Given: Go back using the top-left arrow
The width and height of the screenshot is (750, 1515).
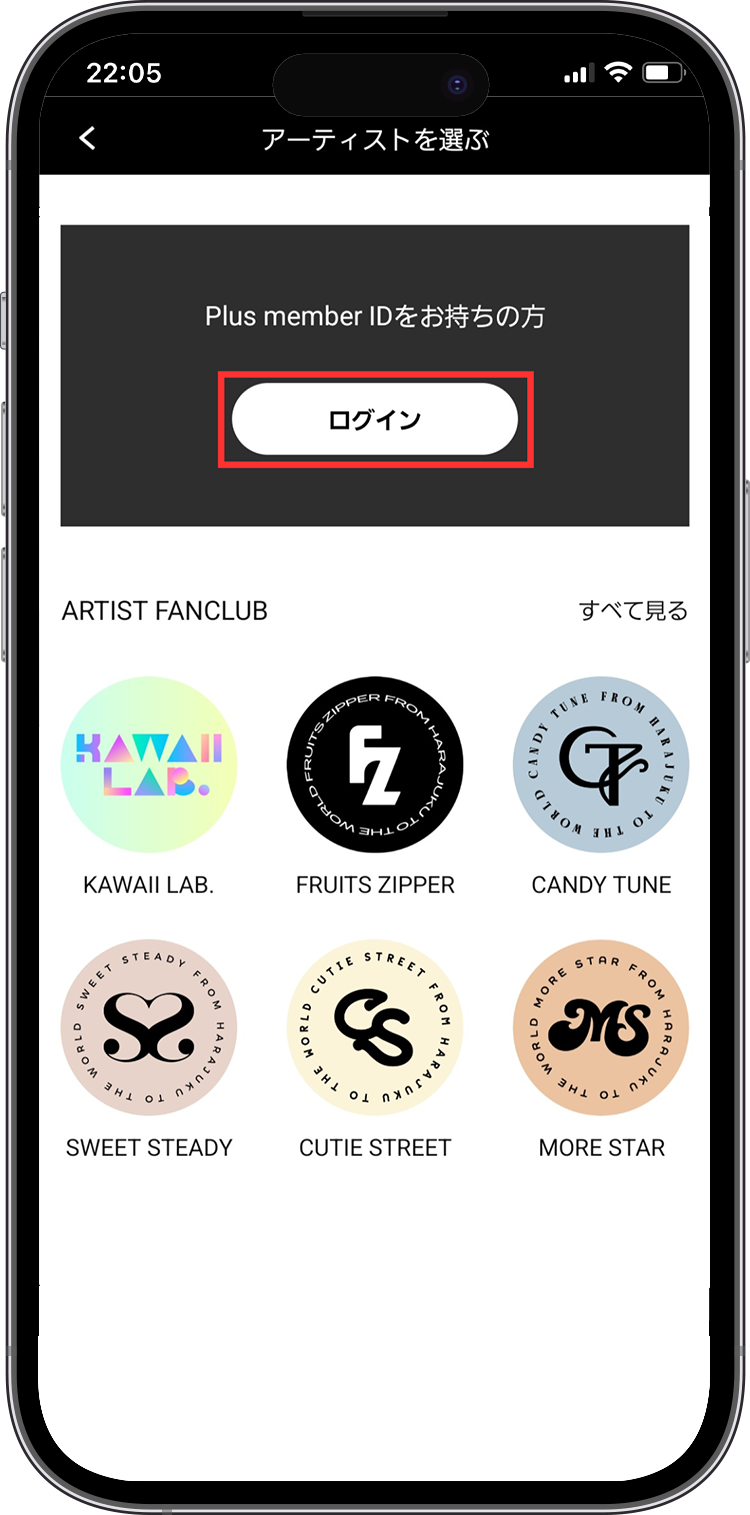Looking at the screenshot, I should [x=87, y=138].
